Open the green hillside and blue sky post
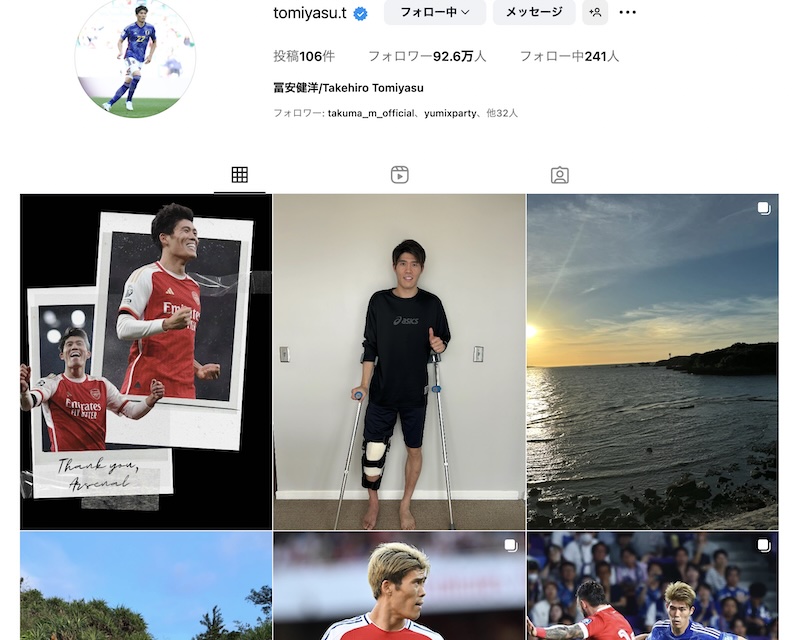The image size is (800, 640). coord(146,588)
